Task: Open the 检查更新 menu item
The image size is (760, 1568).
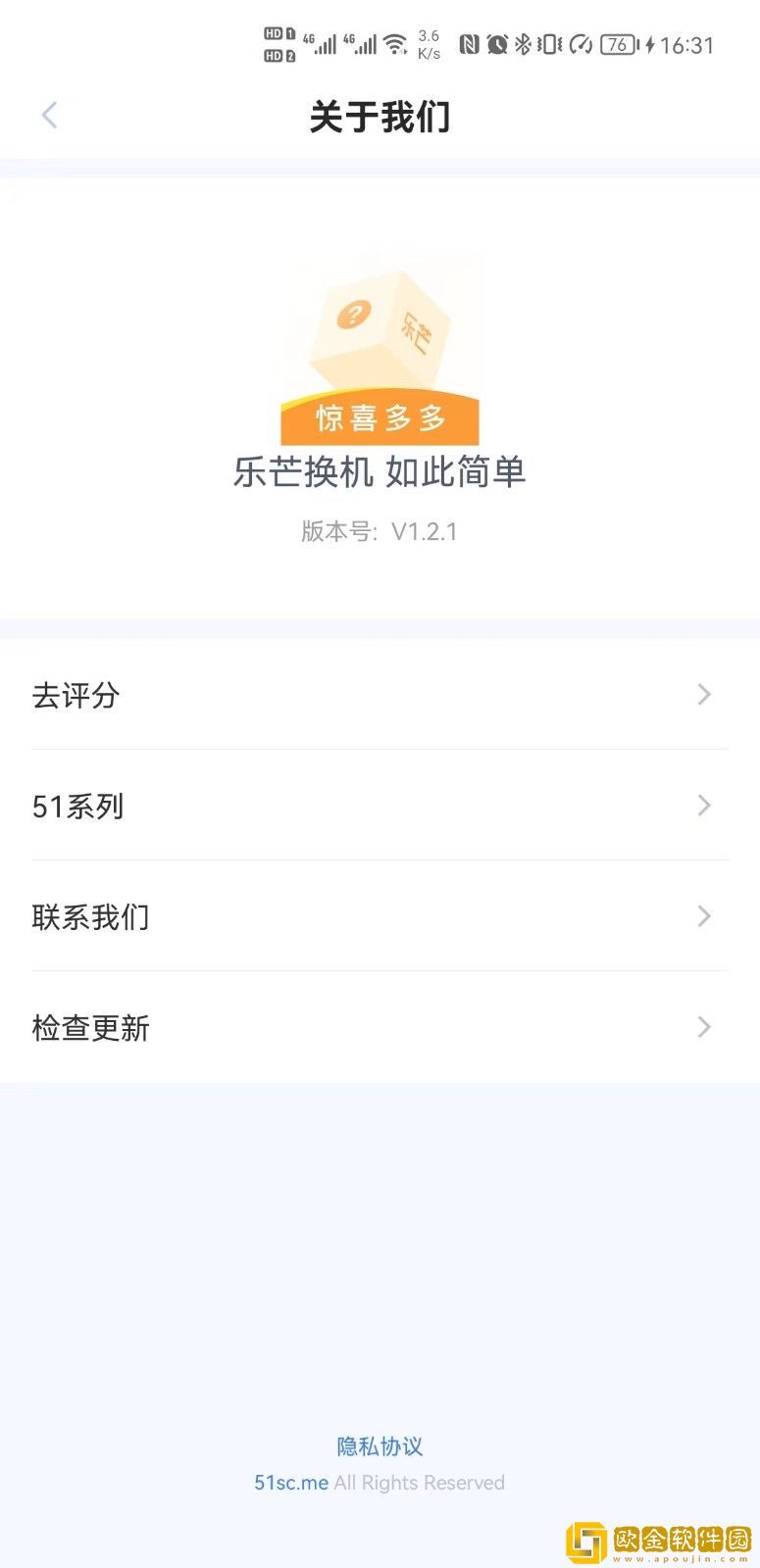Action: click(89, 1027)
